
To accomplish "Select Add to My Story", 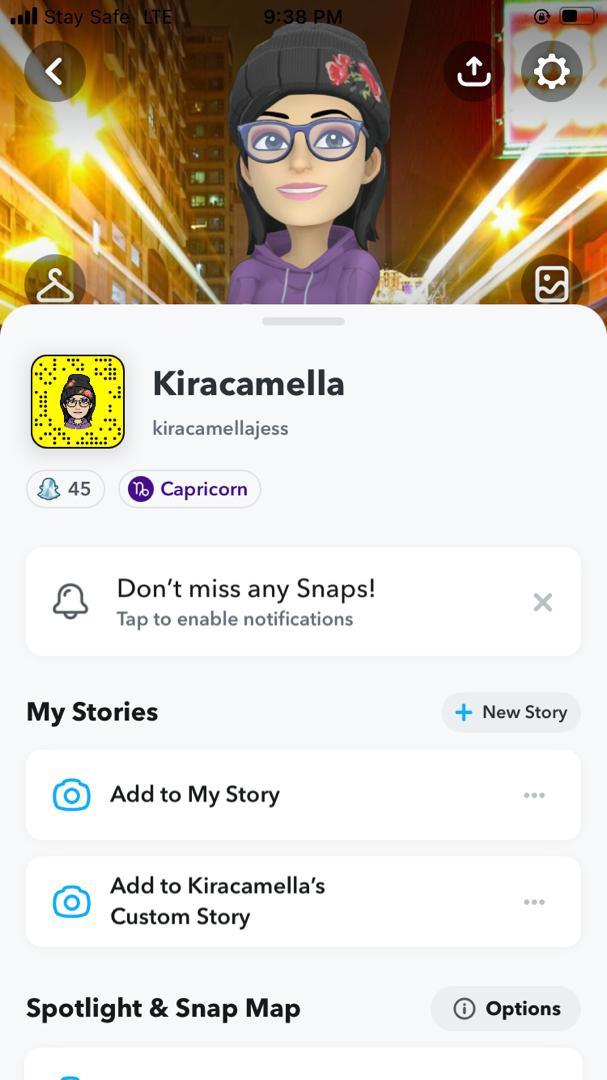I will click(195, 795).
